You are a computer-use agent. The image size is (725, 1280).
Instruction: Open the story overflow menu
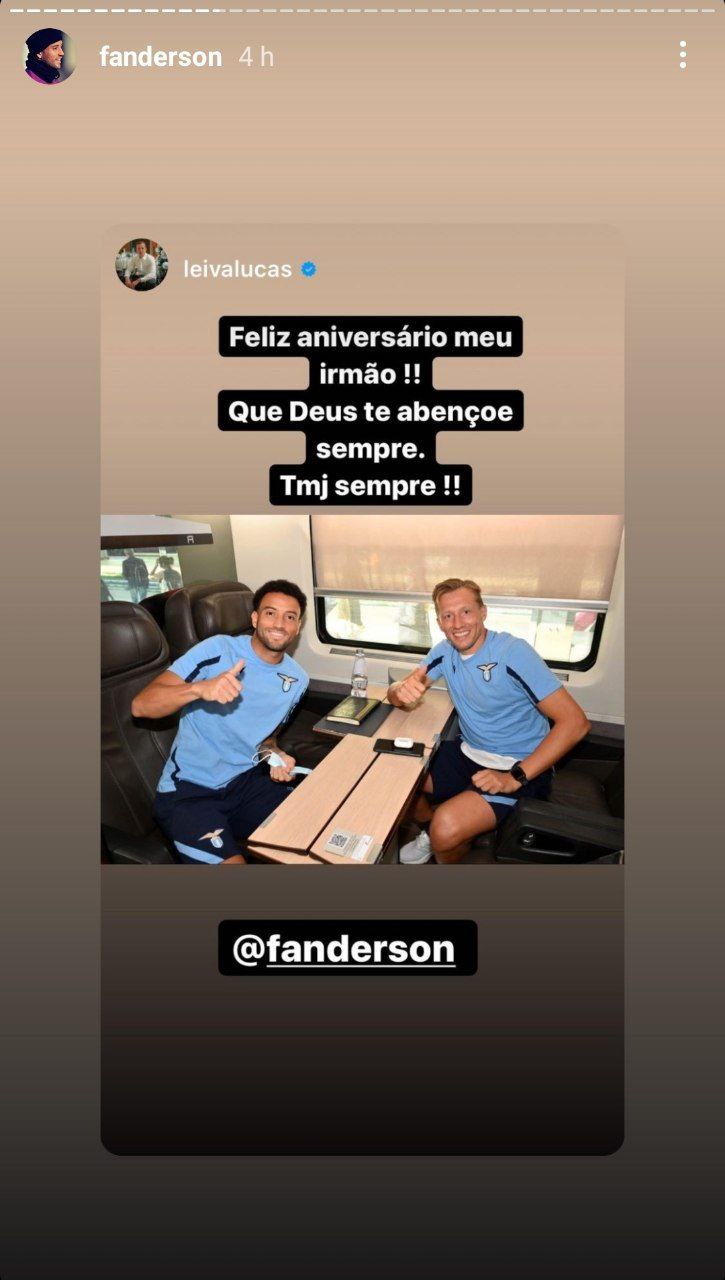click(x=682, y=55)
